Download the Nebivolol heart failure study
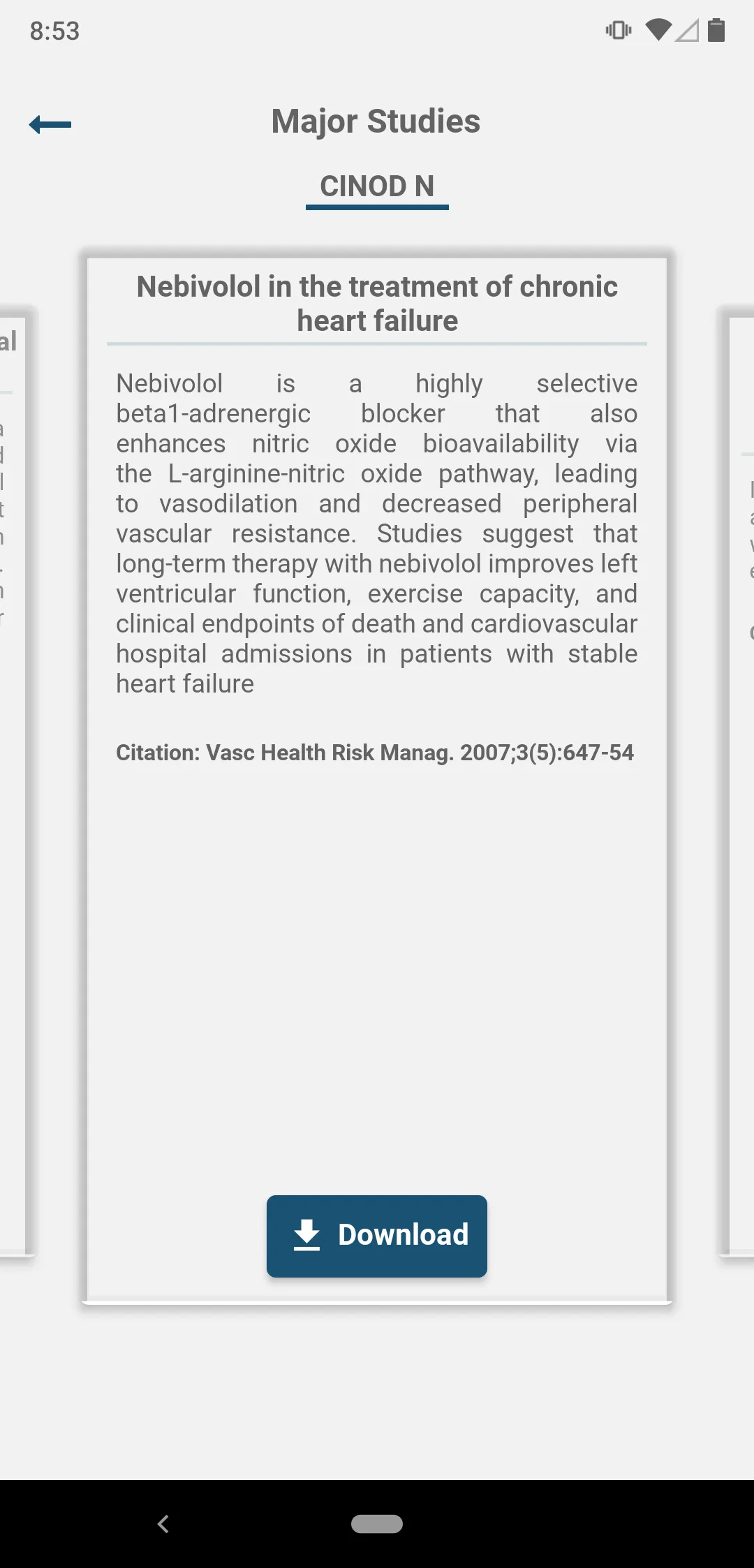 [377, 1236]
